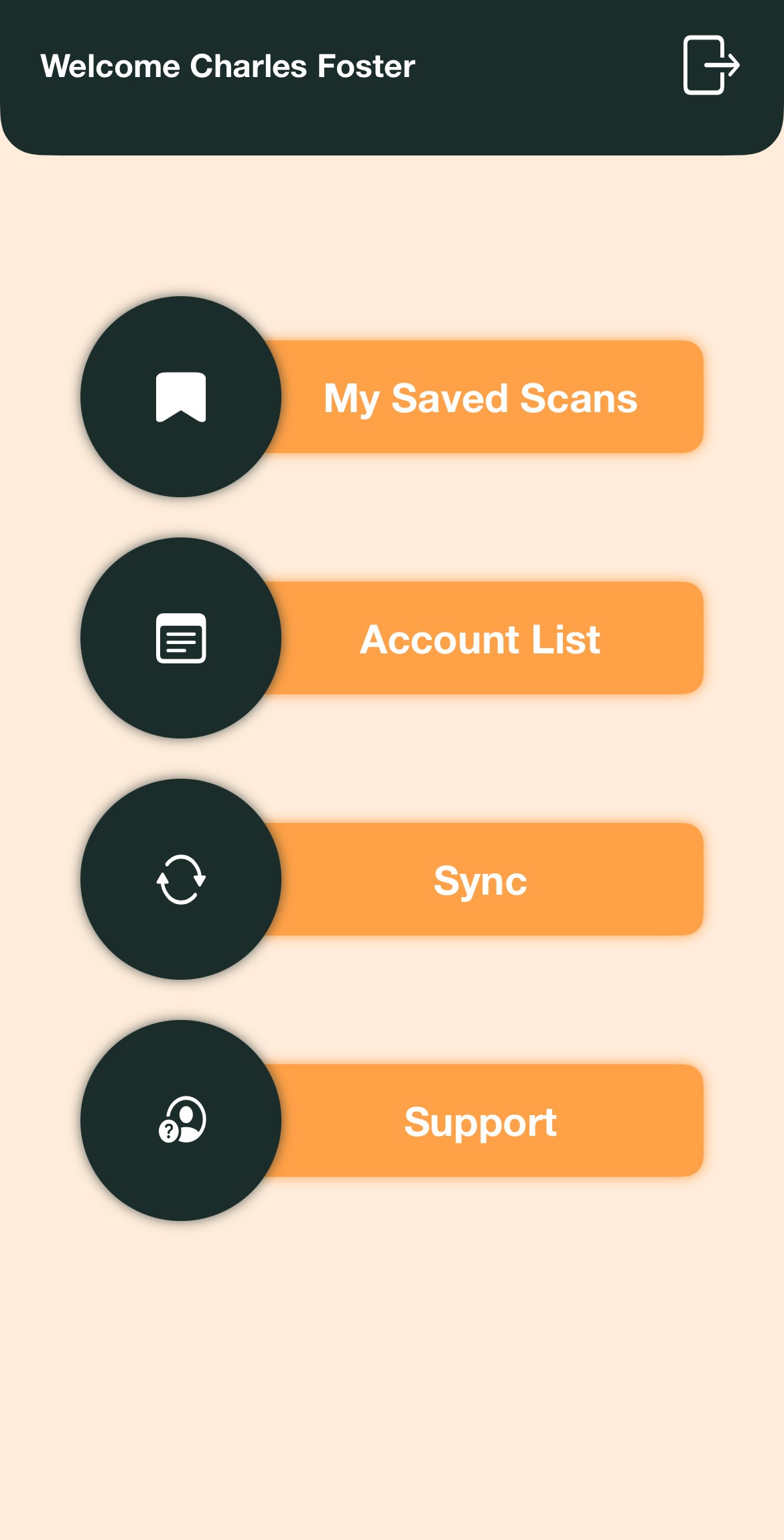This screenshot has width=784, height=1540.
Task: Tap the logout icon in the header
Action: point(711,65)
